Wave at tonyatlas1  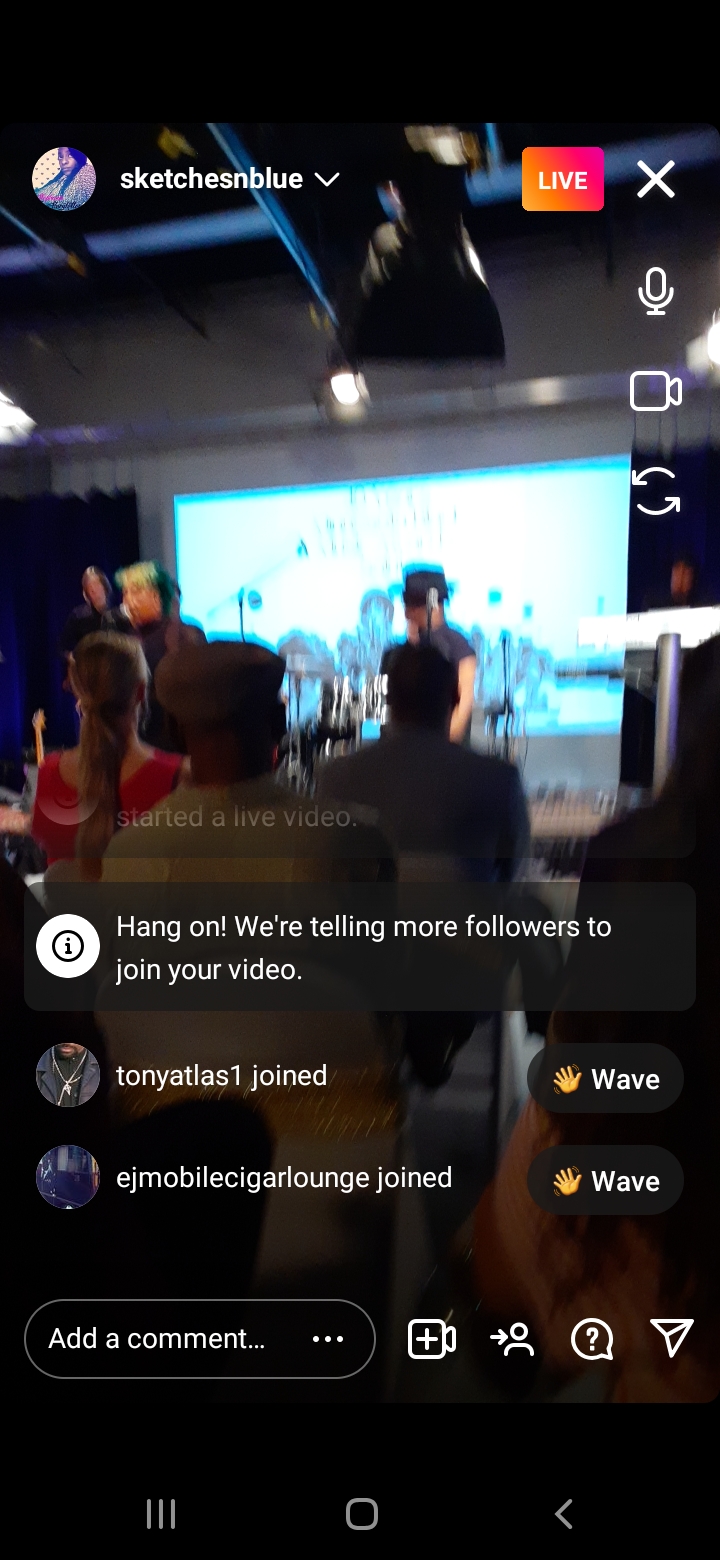tap(606, 1079)
